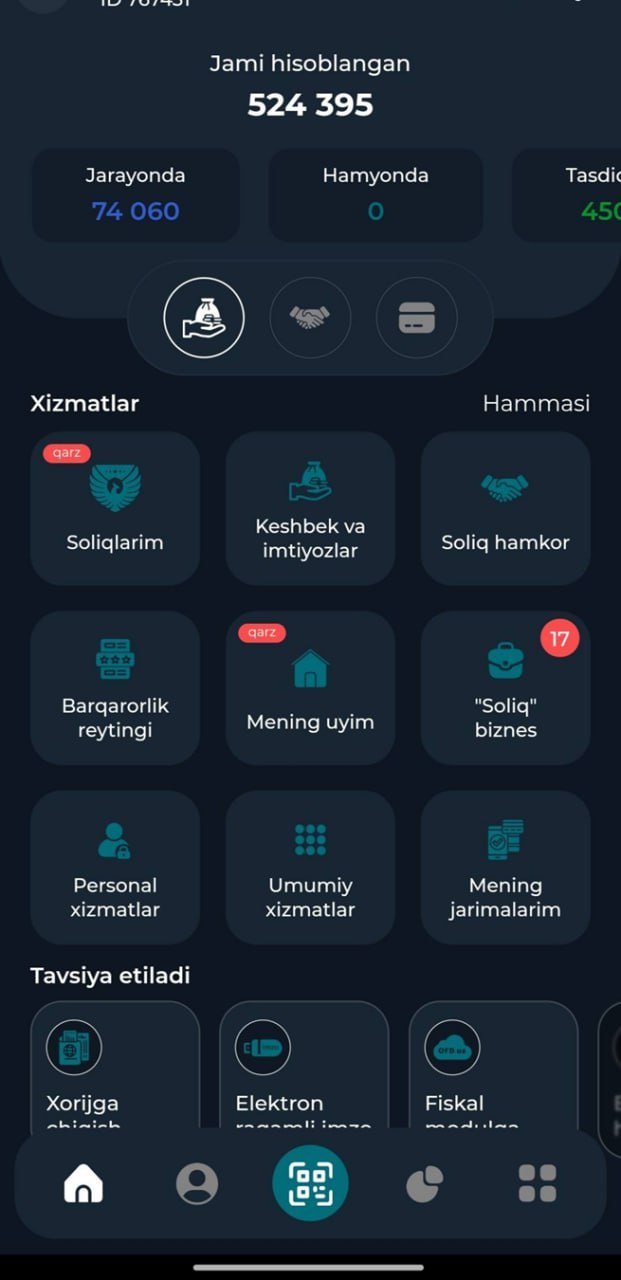Open Hammasi to see all services
The image size is (621, 1280).
click(x=535, y=403)
